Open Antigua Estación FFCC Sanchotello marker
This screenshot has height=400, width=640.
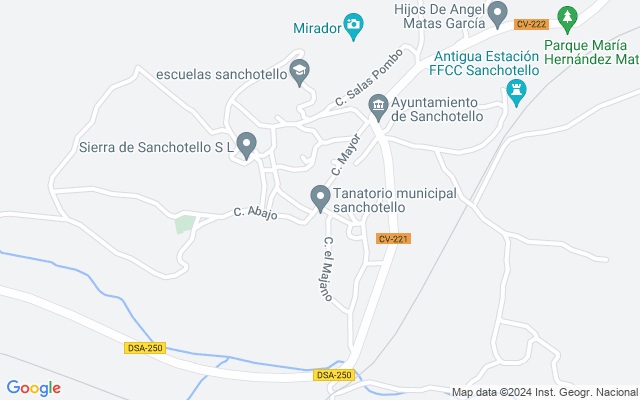pyautogui.click(x=516, y=92)
